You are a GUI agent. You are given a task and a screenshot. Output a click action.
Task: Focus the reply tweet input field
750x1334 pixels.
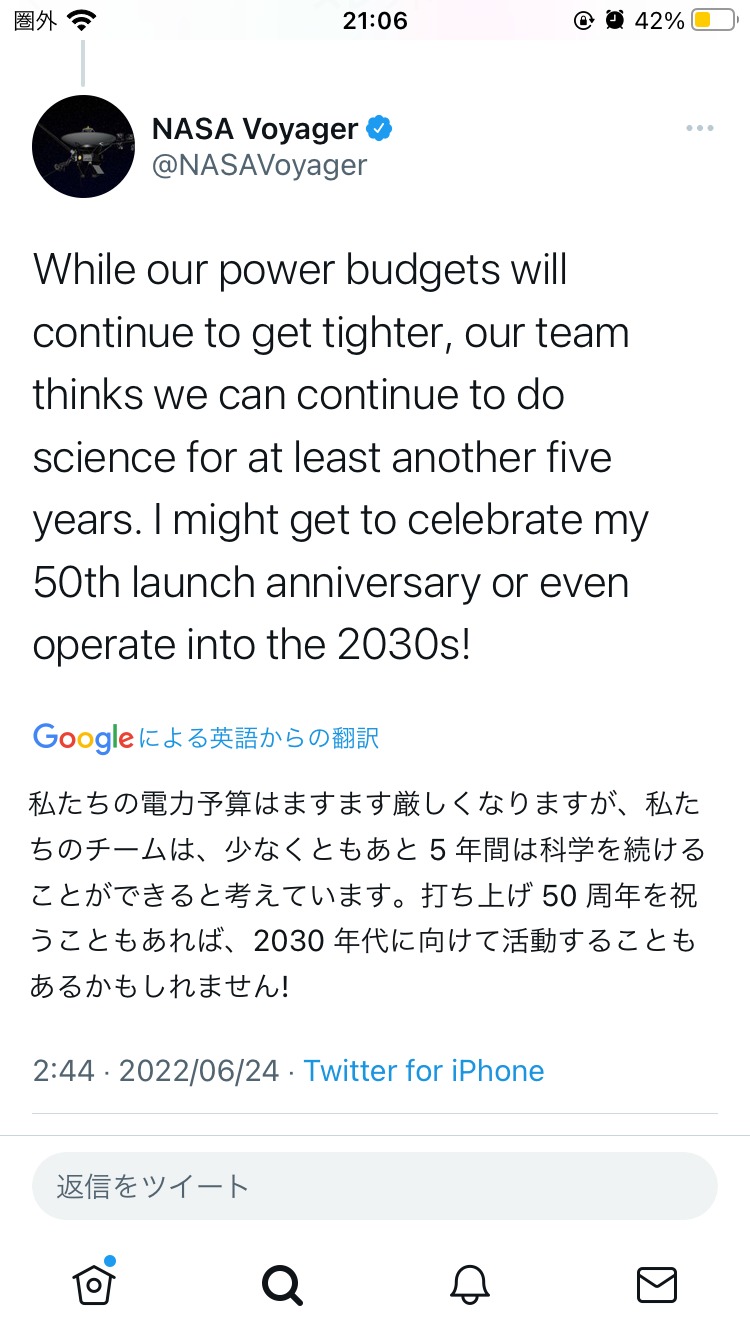point(375,1186)
